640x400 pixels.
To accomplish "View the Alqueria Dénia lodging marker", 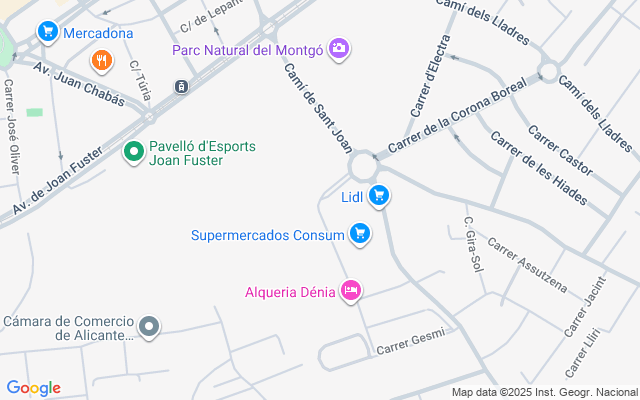I will click(350, 291).
